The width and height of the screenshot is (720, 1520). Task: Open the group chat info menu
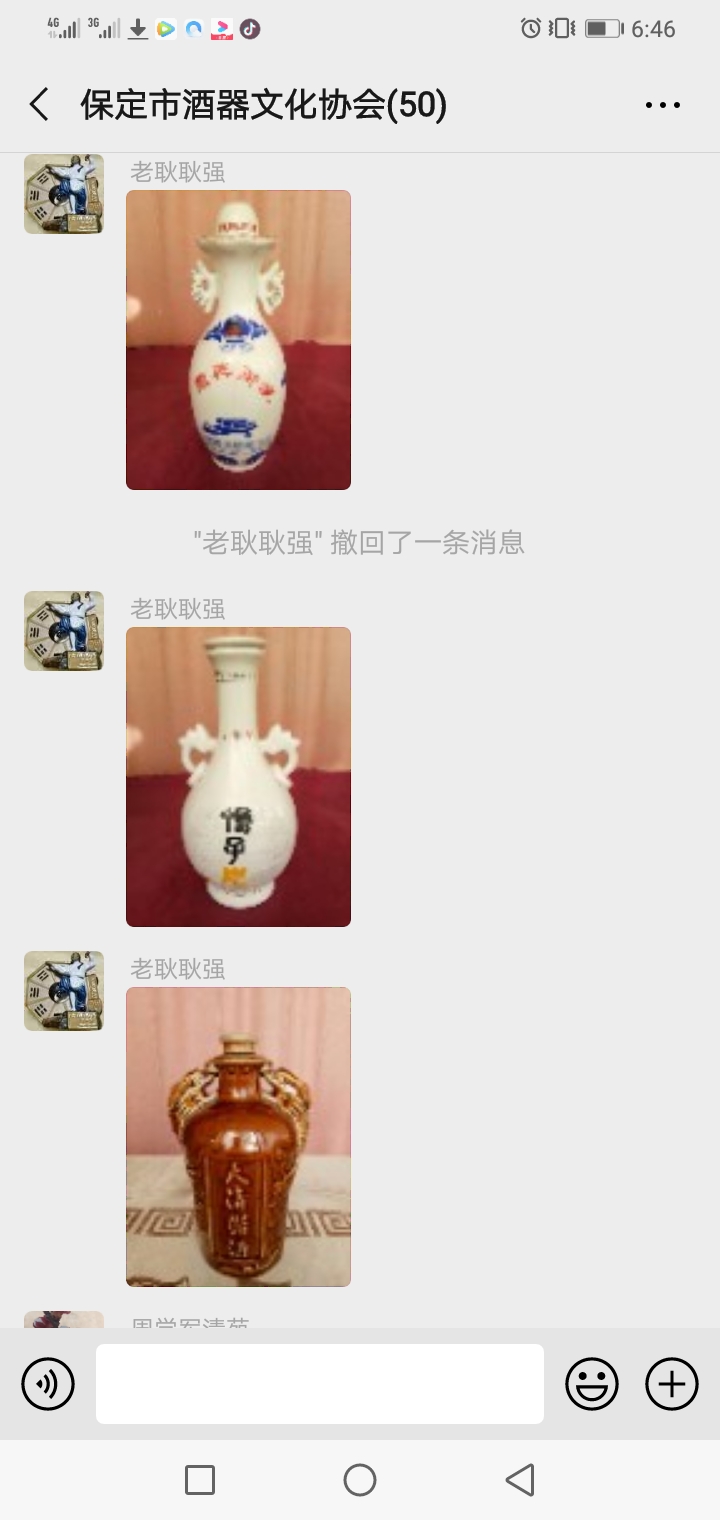pyautogui.click(x=662, y=105)
